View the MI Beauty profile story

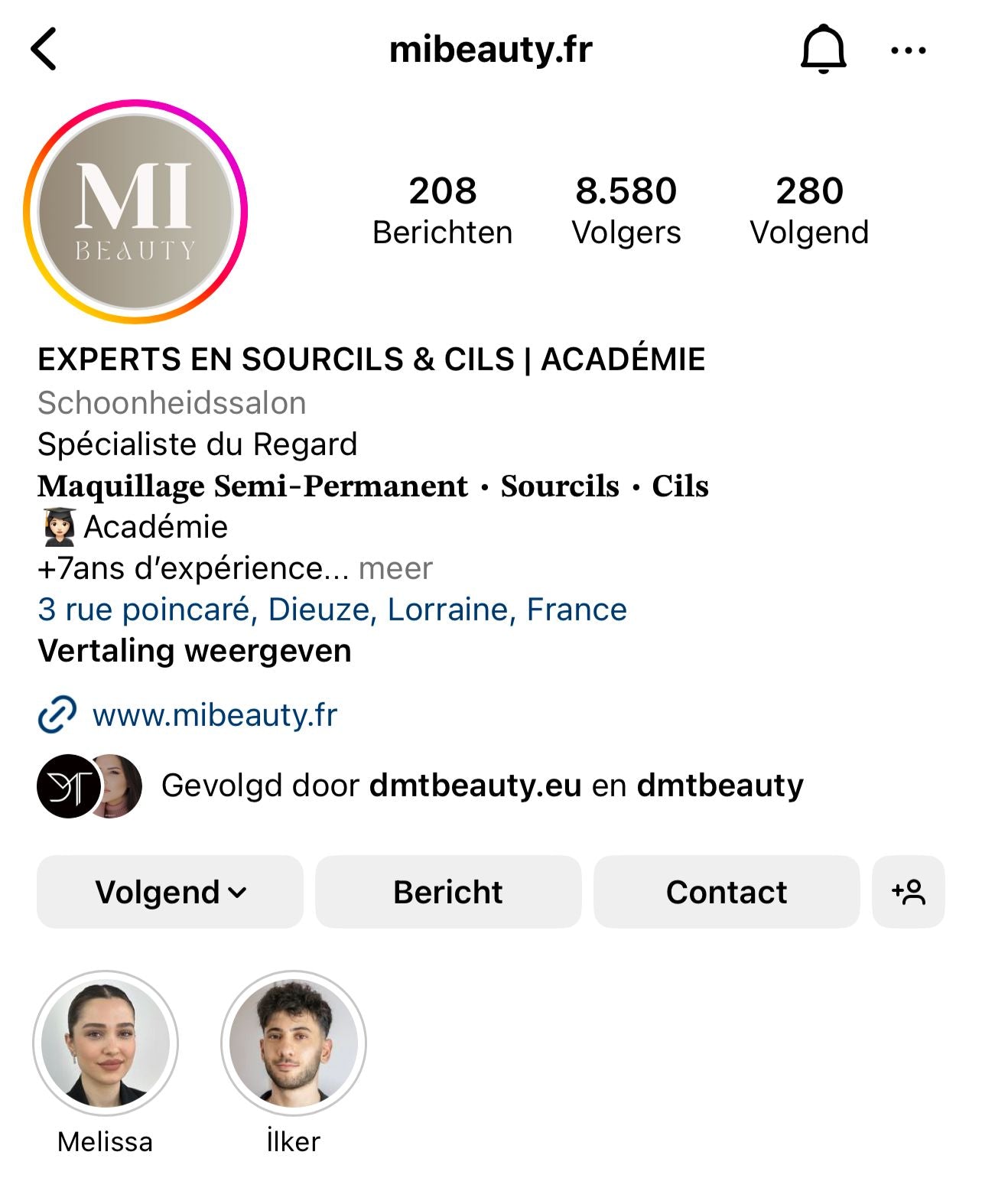pyautogui.click(x=135, y=211)
